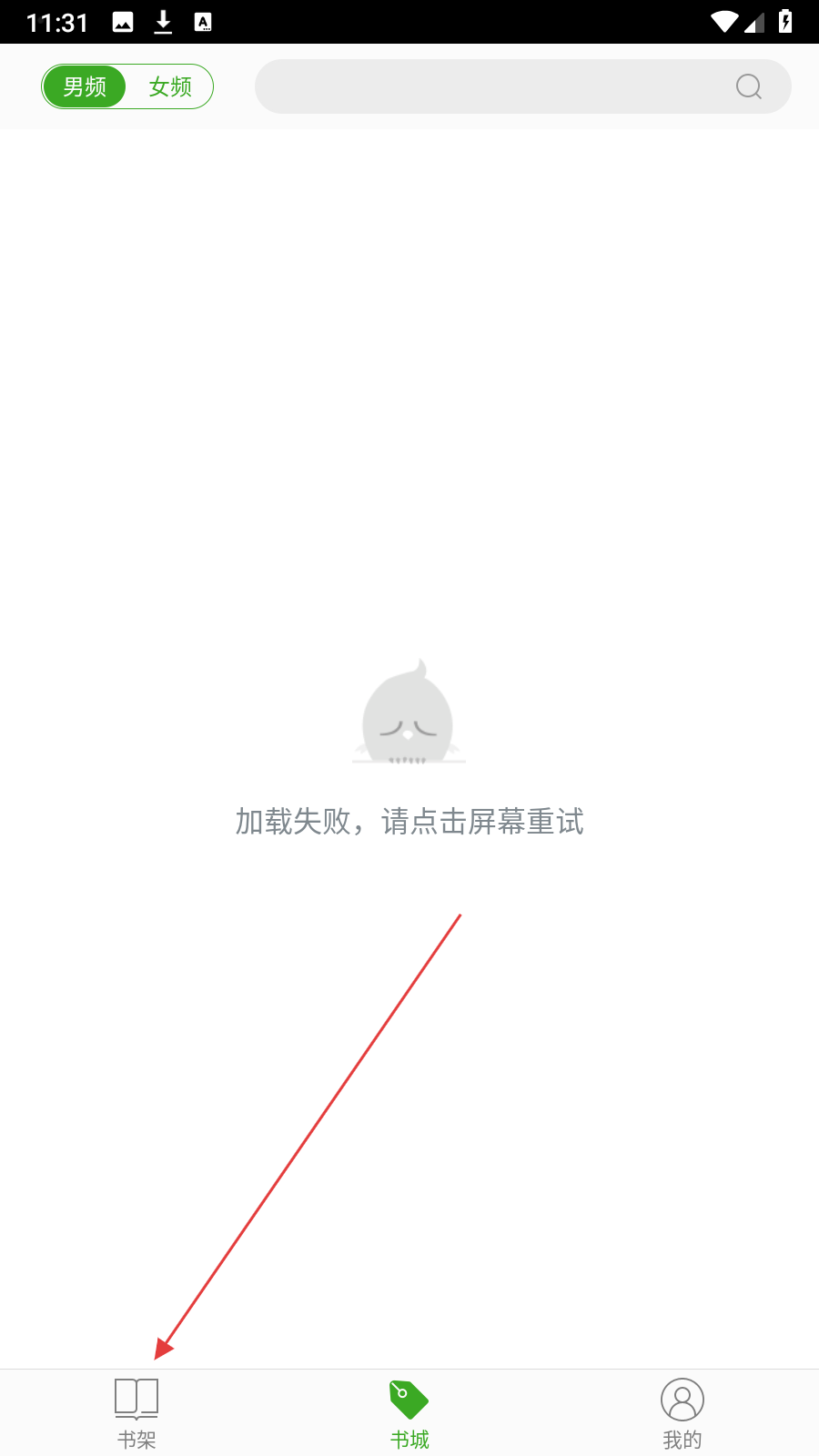819x1456 pixels.
Task: Switch to the 女频 segment
Action: [170, 86]
